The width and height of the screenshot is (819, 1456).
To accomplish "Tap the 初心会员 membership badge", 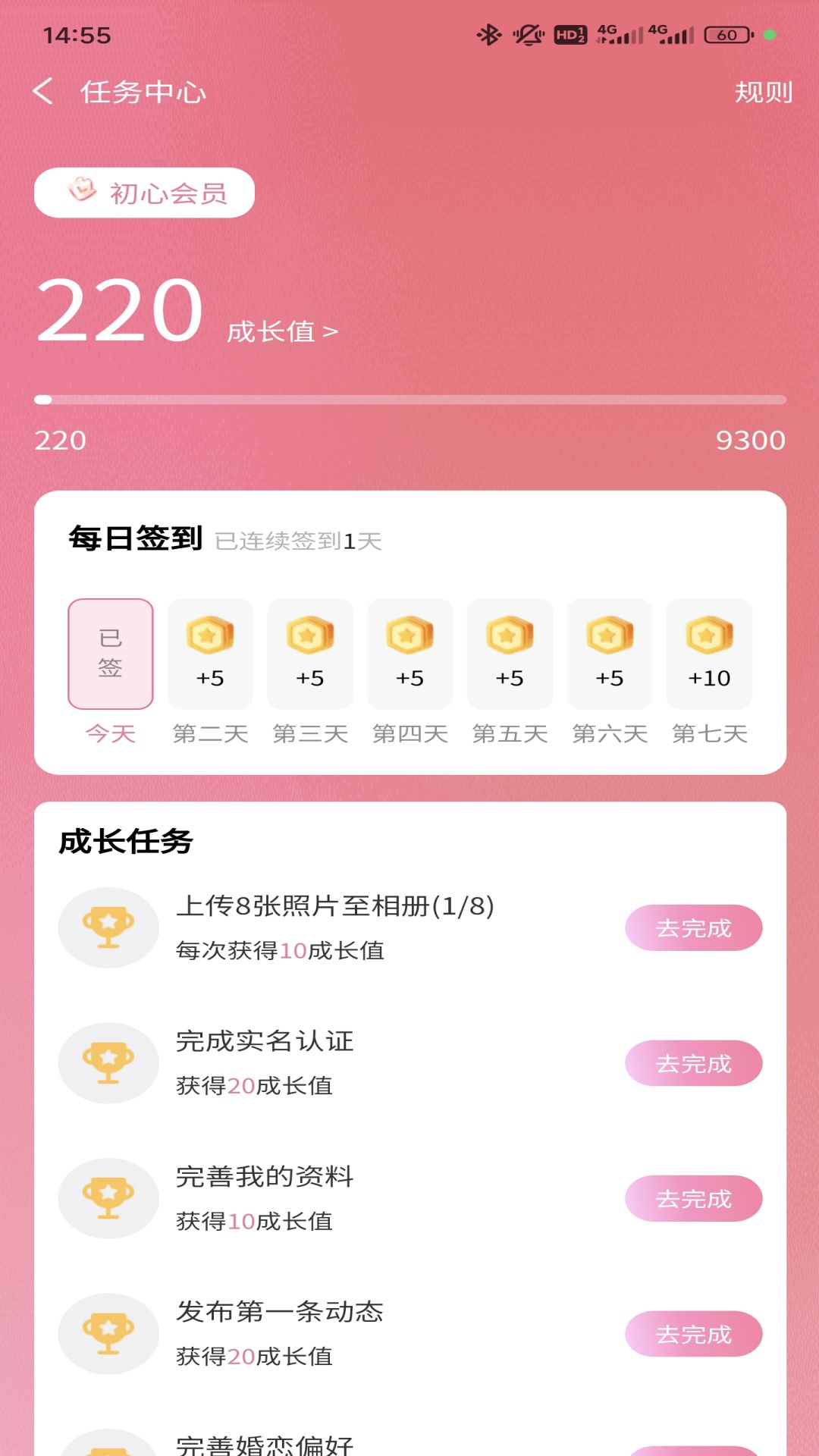I will 144,193.
